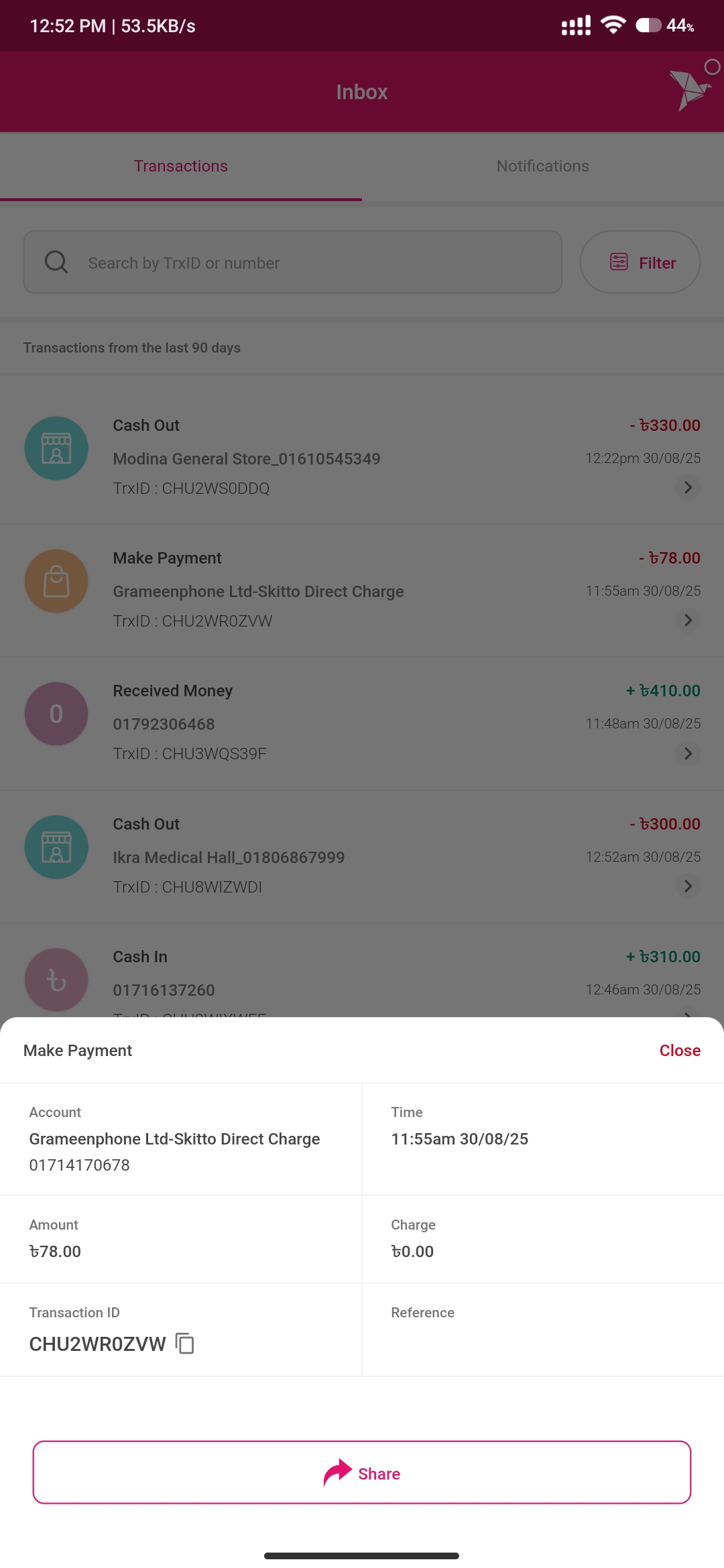This screenshot has height=1568, width=724.
Task: Copy the transaction ID CHU2WR0ZVW
Action: (x=185, y=1344)
